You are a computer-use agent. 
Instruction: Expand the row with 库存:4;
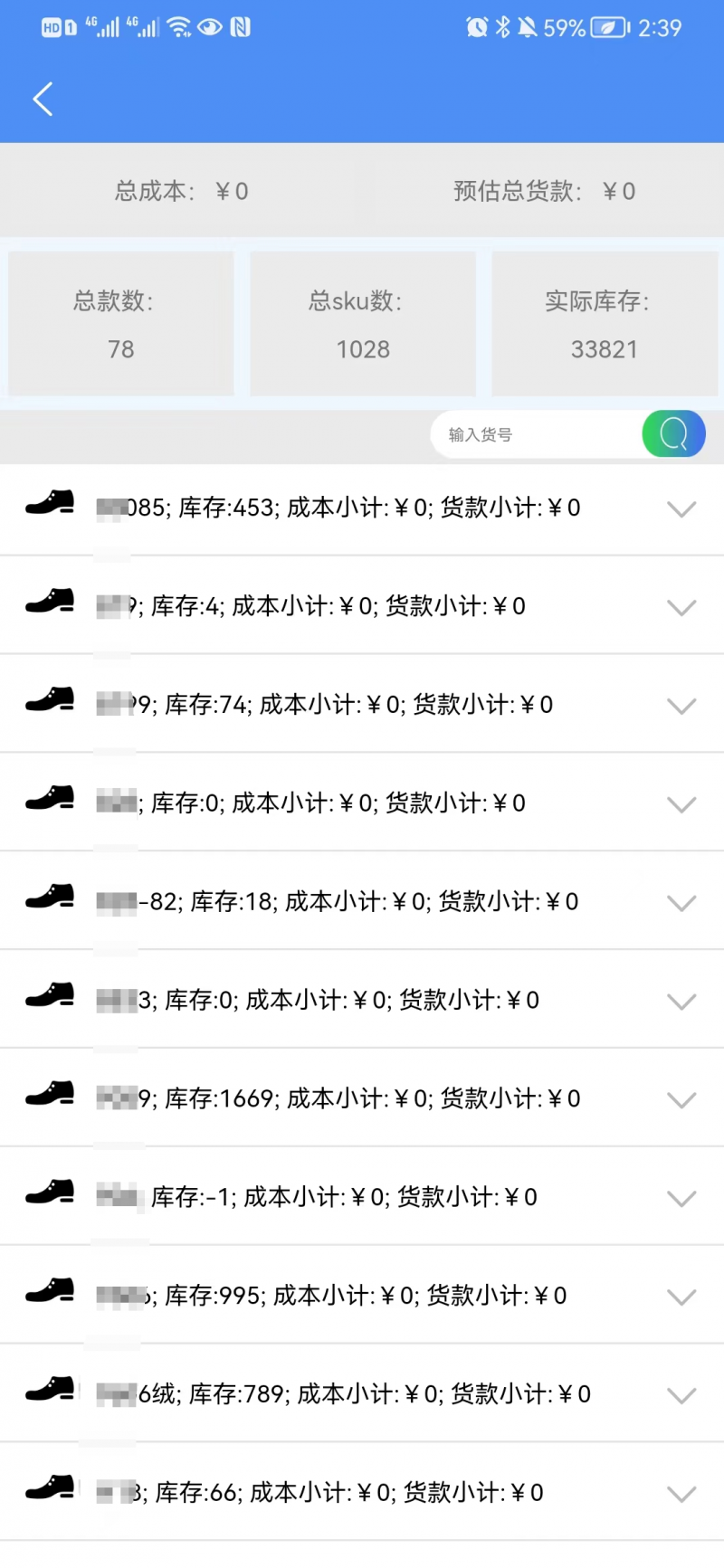coord(681,608)
